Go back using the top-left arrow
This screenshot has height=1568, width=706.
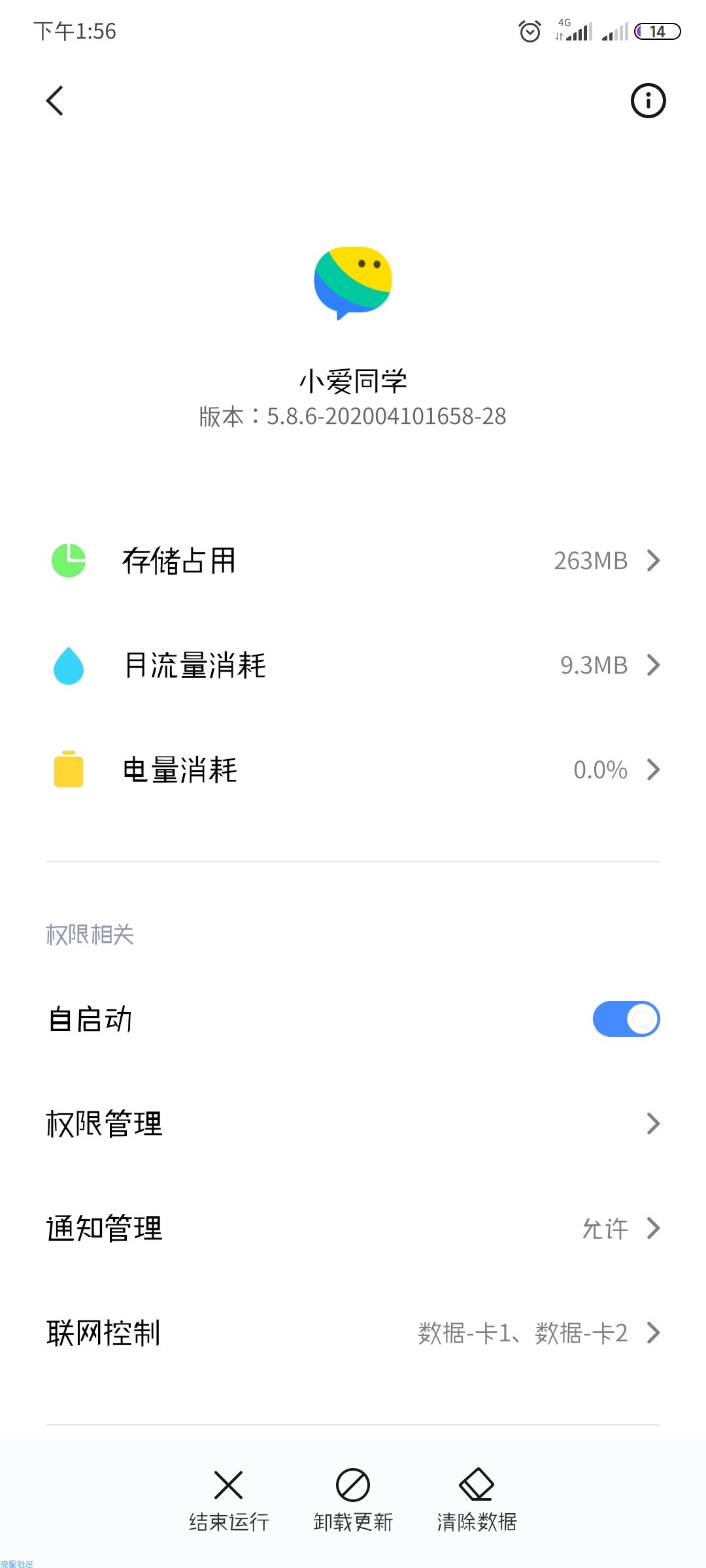click(x=55, y=101)
